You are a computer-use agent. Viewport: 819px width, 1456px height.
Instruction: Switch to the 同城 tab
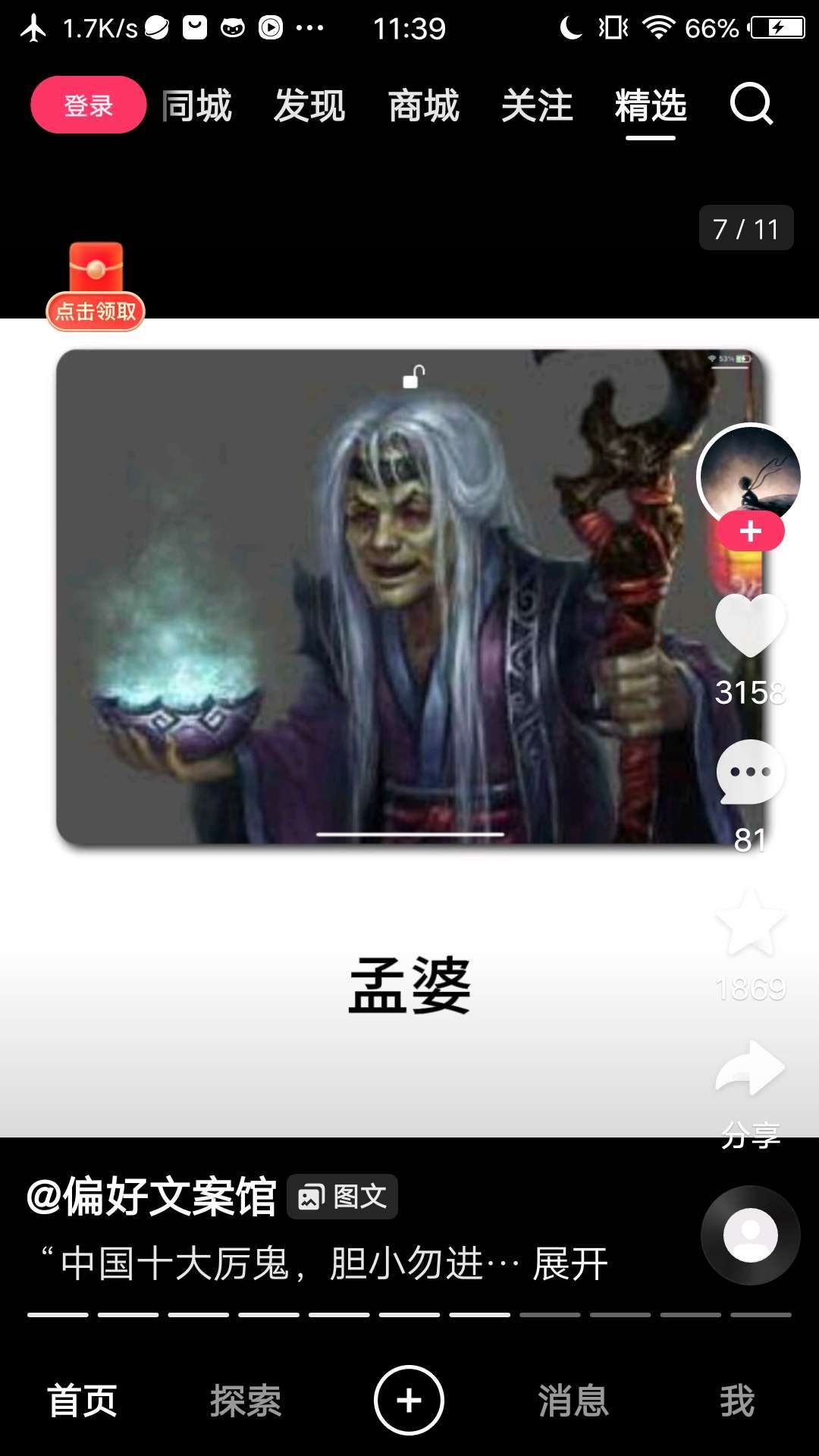tap(197, 105)
